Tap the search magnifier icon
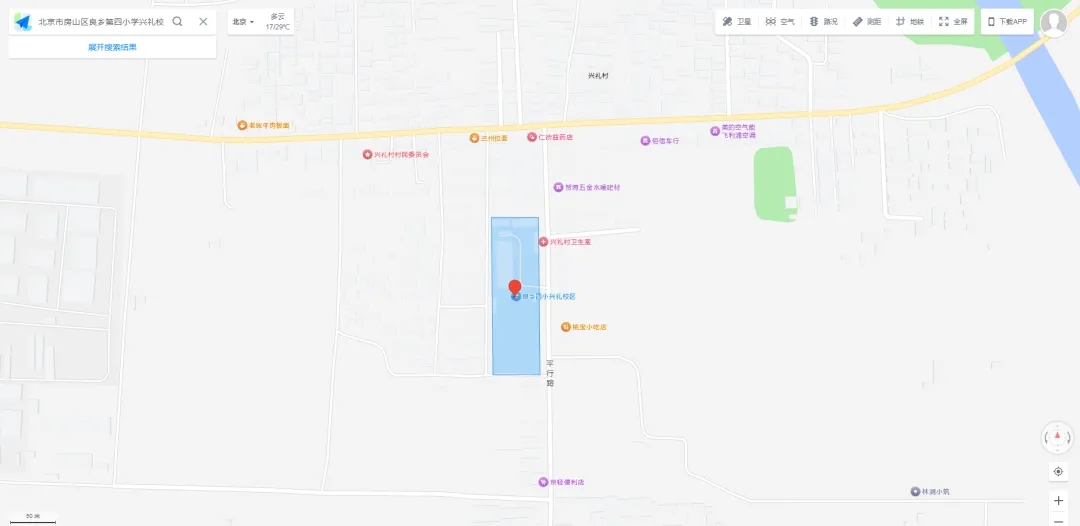1080x526 pixels. coord(177,21)
